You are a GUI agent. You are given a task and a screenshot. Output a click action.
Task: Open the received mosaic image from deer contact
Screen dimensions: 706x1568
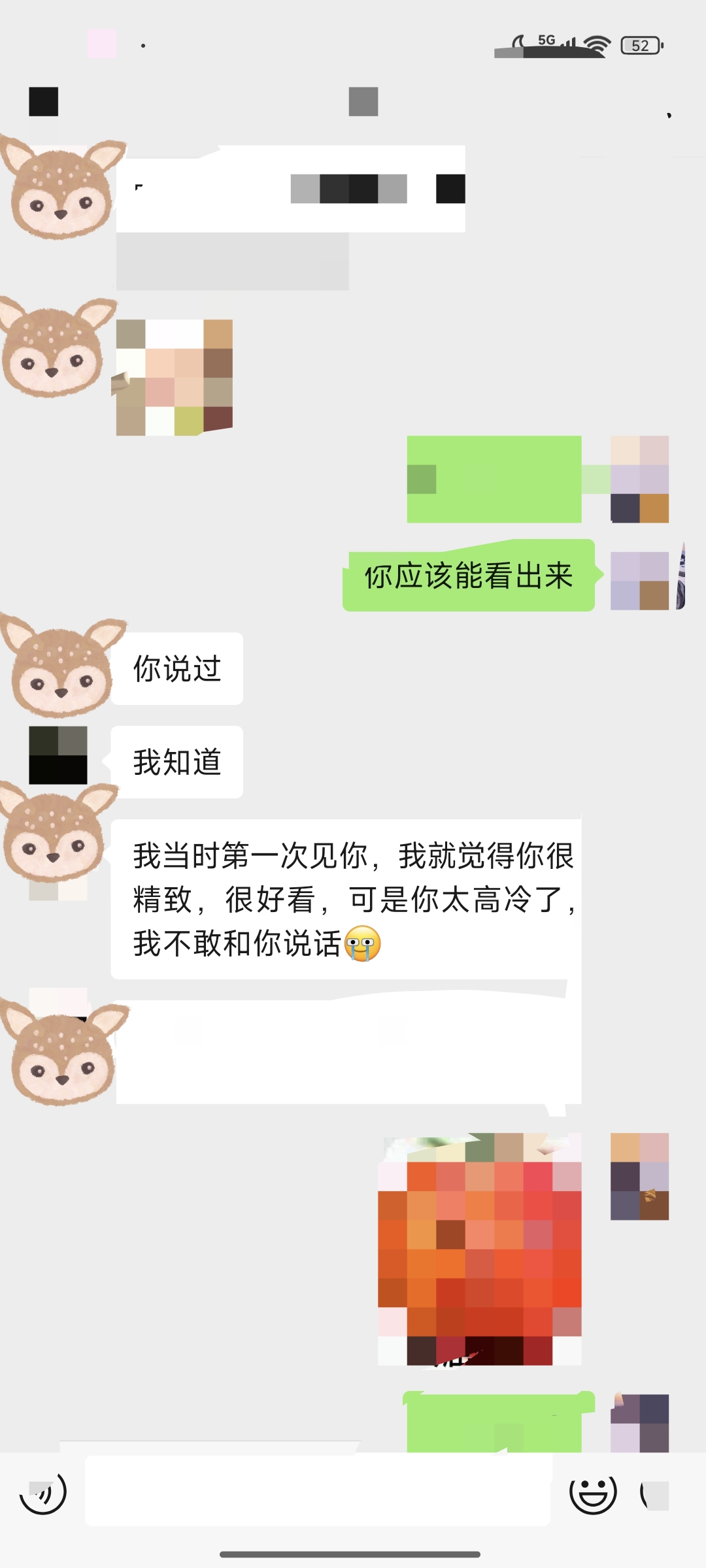click(174, 377)
